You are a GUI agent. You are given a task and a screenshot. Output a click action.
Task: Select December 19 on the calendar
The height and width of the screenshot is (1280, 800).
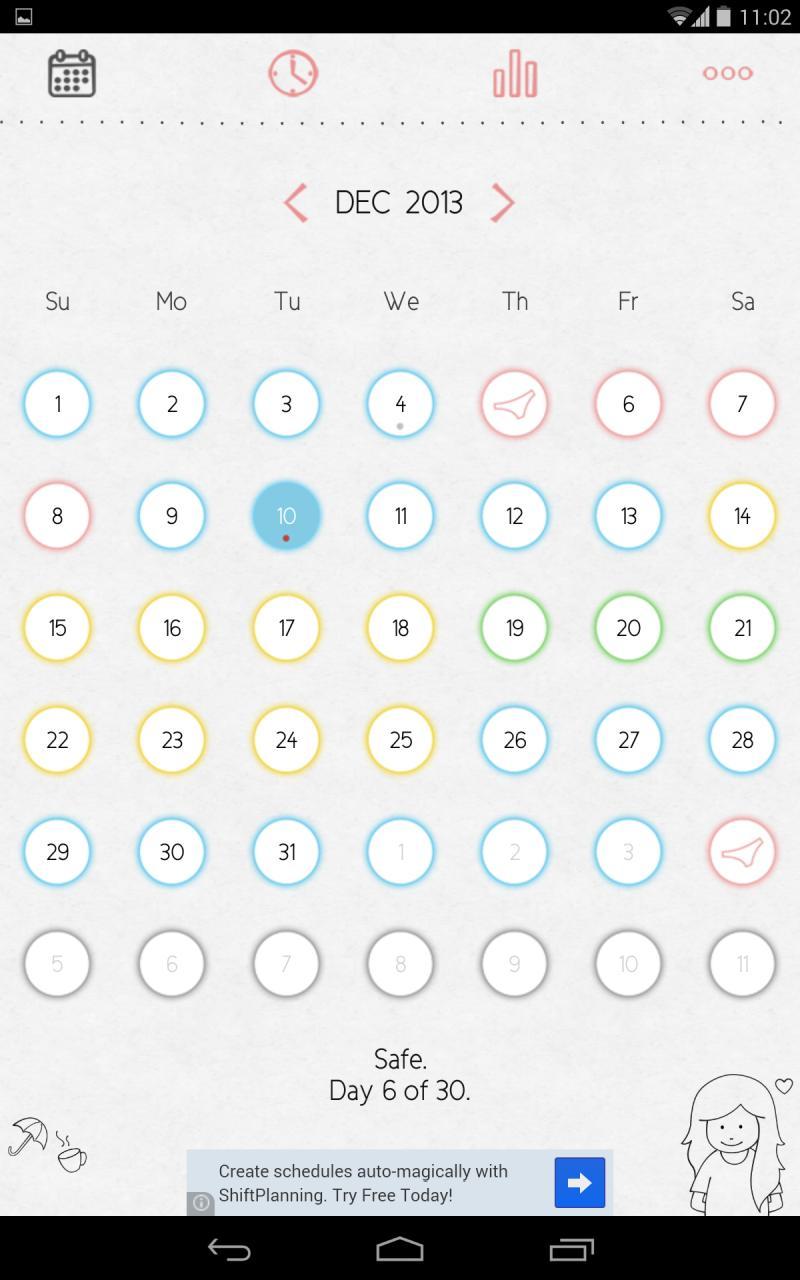[x=514, y=628]
